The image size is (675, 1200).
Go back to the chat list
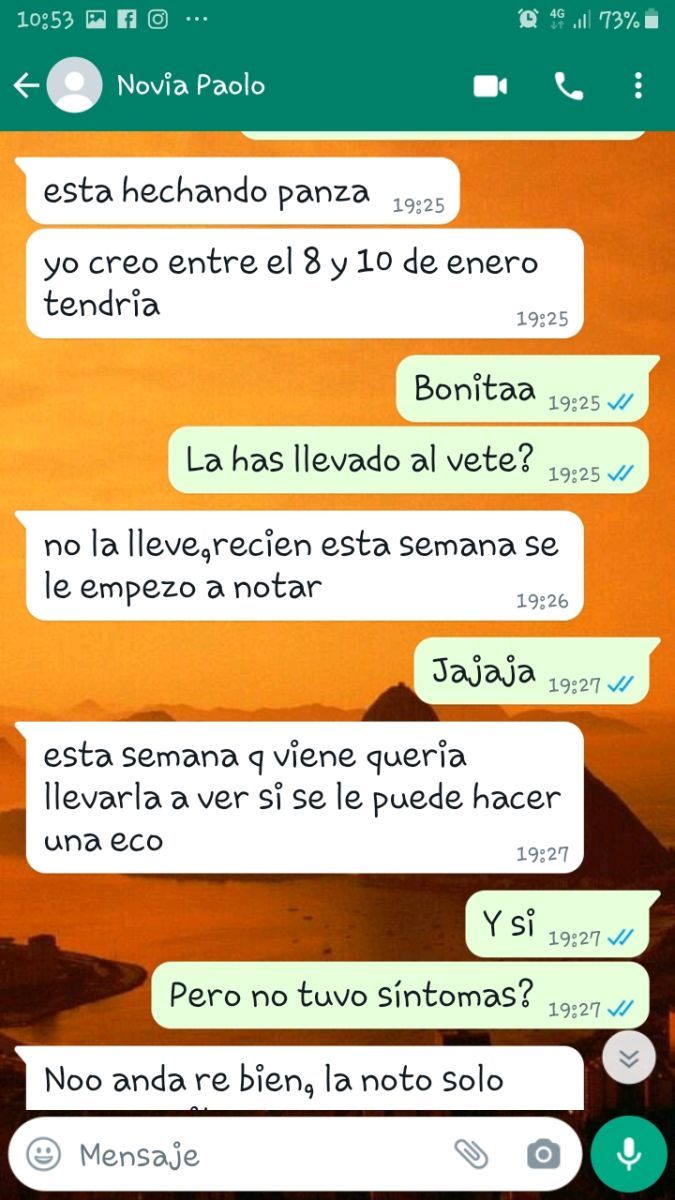(26, 86)
